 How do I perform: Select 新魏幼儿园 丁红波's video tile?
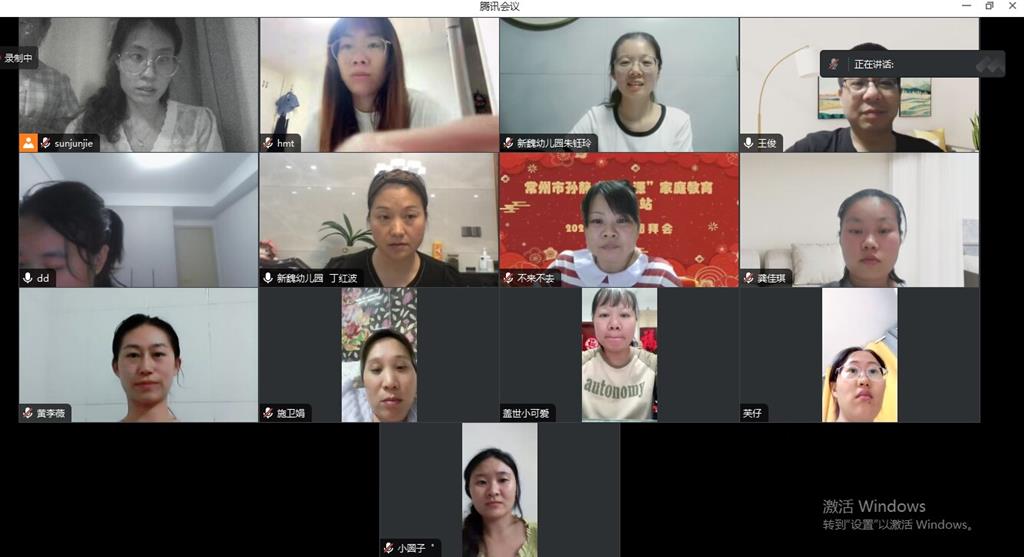pos(378,220)
